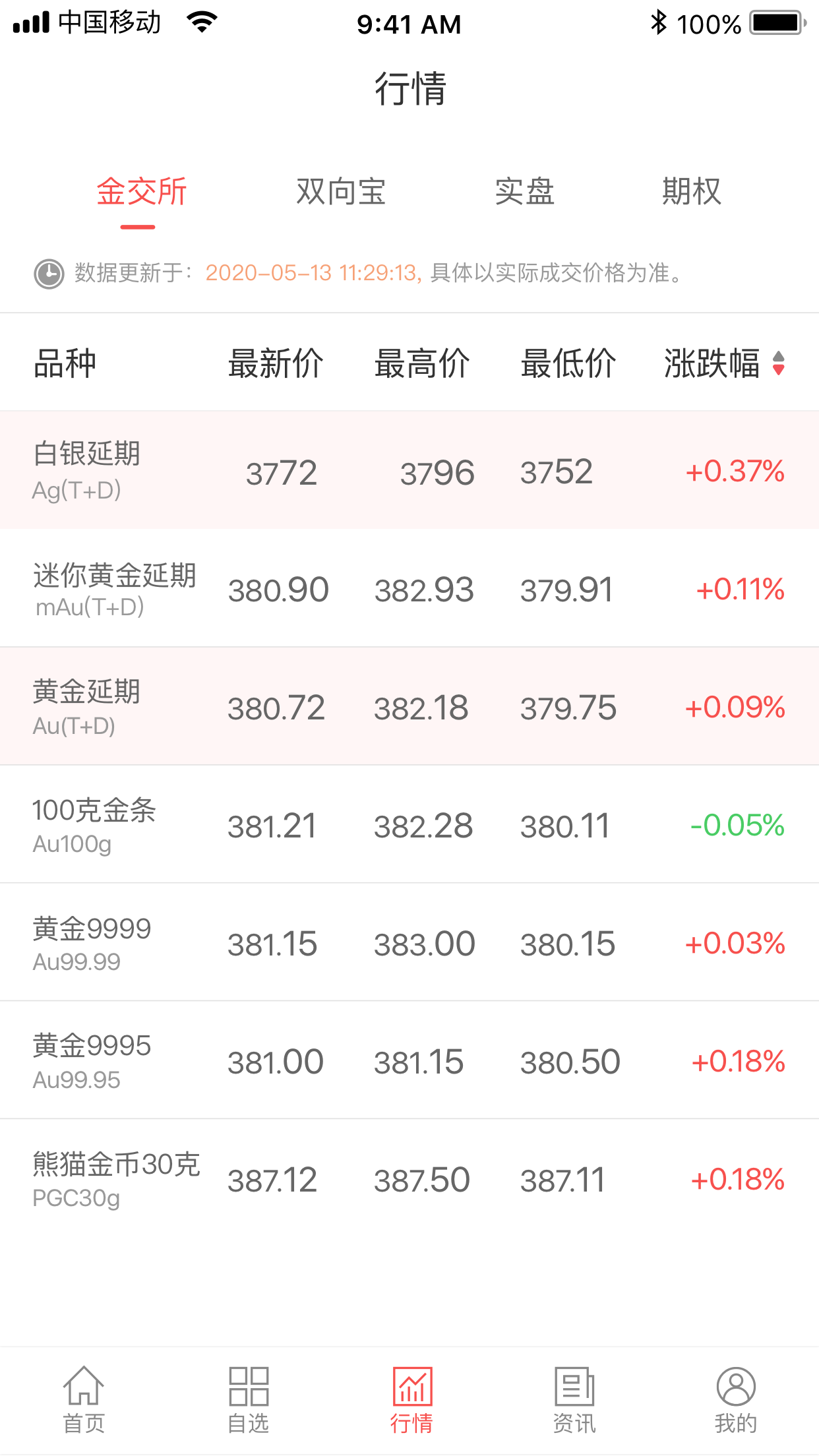Image resolution: width=819 pixels, height=1456 pixels.
Task: Open 迷你黄金延期 mAu(T+D) quote
Action: [x=409, y=589]
